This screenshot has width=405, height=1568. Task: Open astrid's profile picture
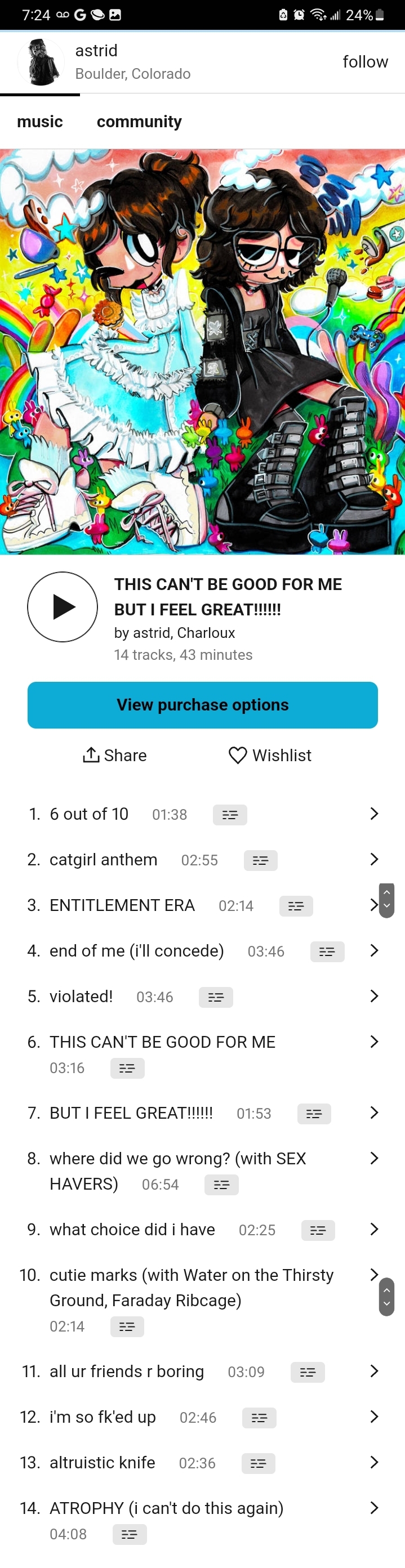click(x=40, y=62)
